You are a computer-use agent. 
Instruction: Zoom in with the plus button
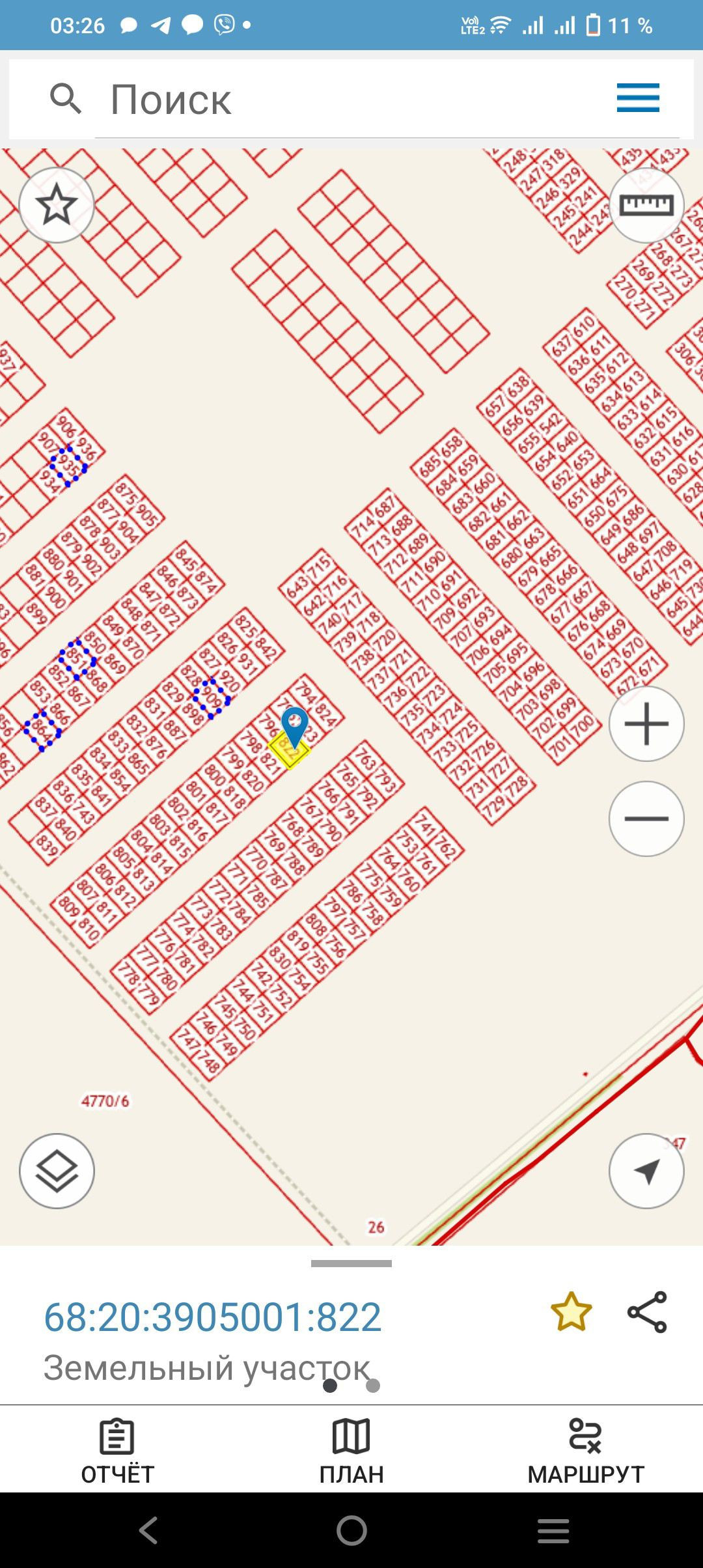646,723
